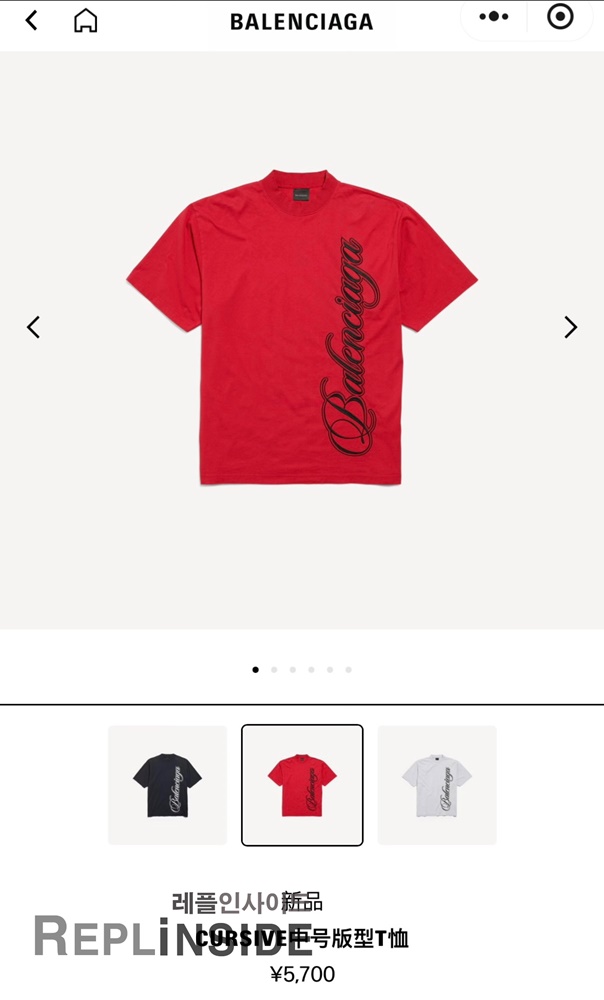This screenshot has width=604, height=1000.
Task: Select the white T-shirt color option
Action: pyautogui.click(x=437, y=785)
